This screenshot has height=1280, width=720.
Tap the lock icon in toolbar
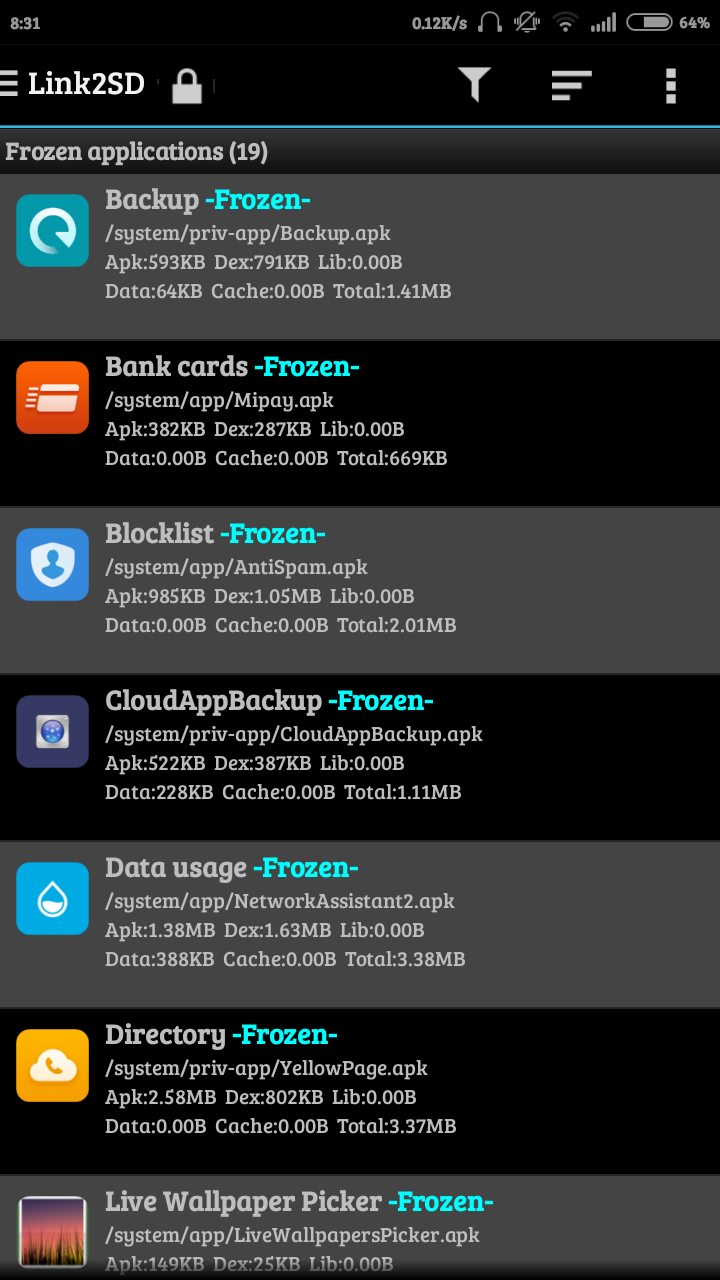187,86
